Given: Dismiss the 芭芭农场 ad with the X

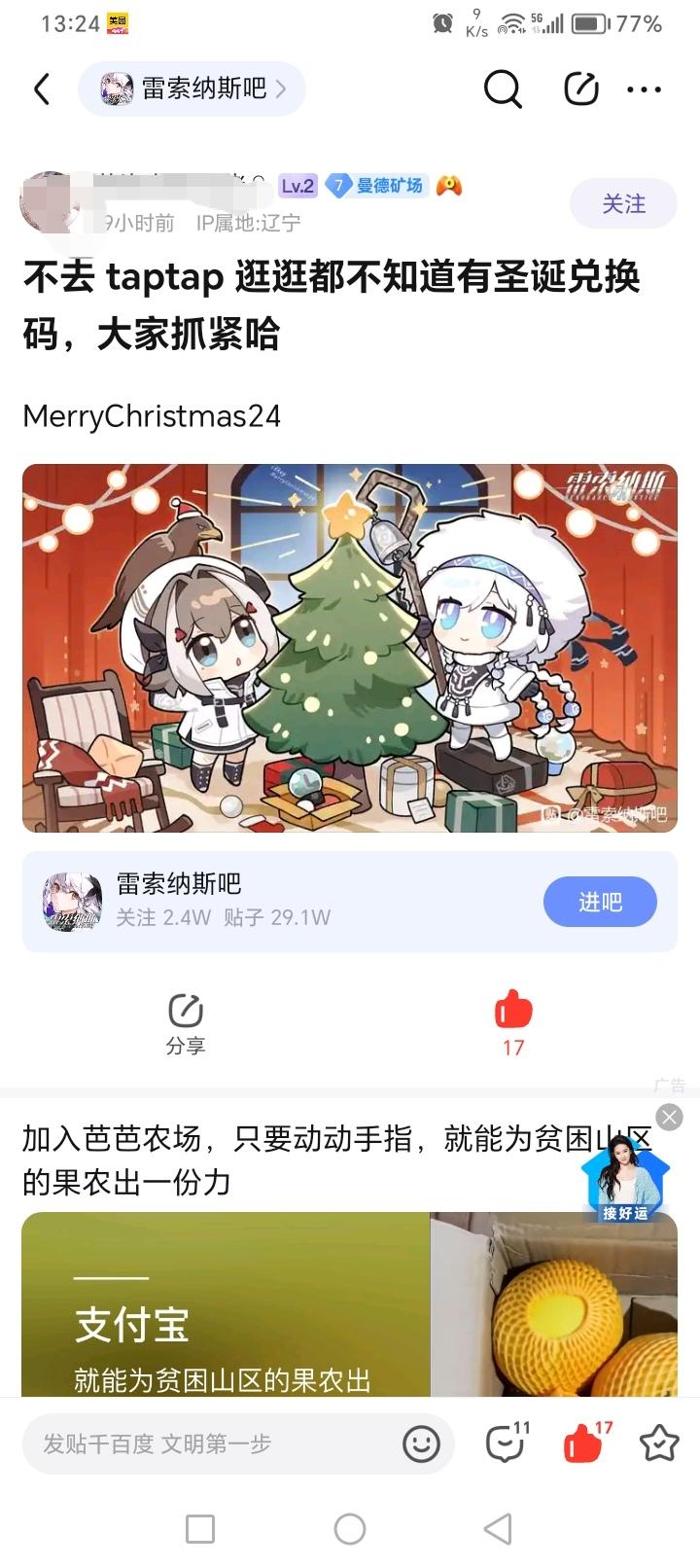Looking at the screenshot, I should 669,1118.
